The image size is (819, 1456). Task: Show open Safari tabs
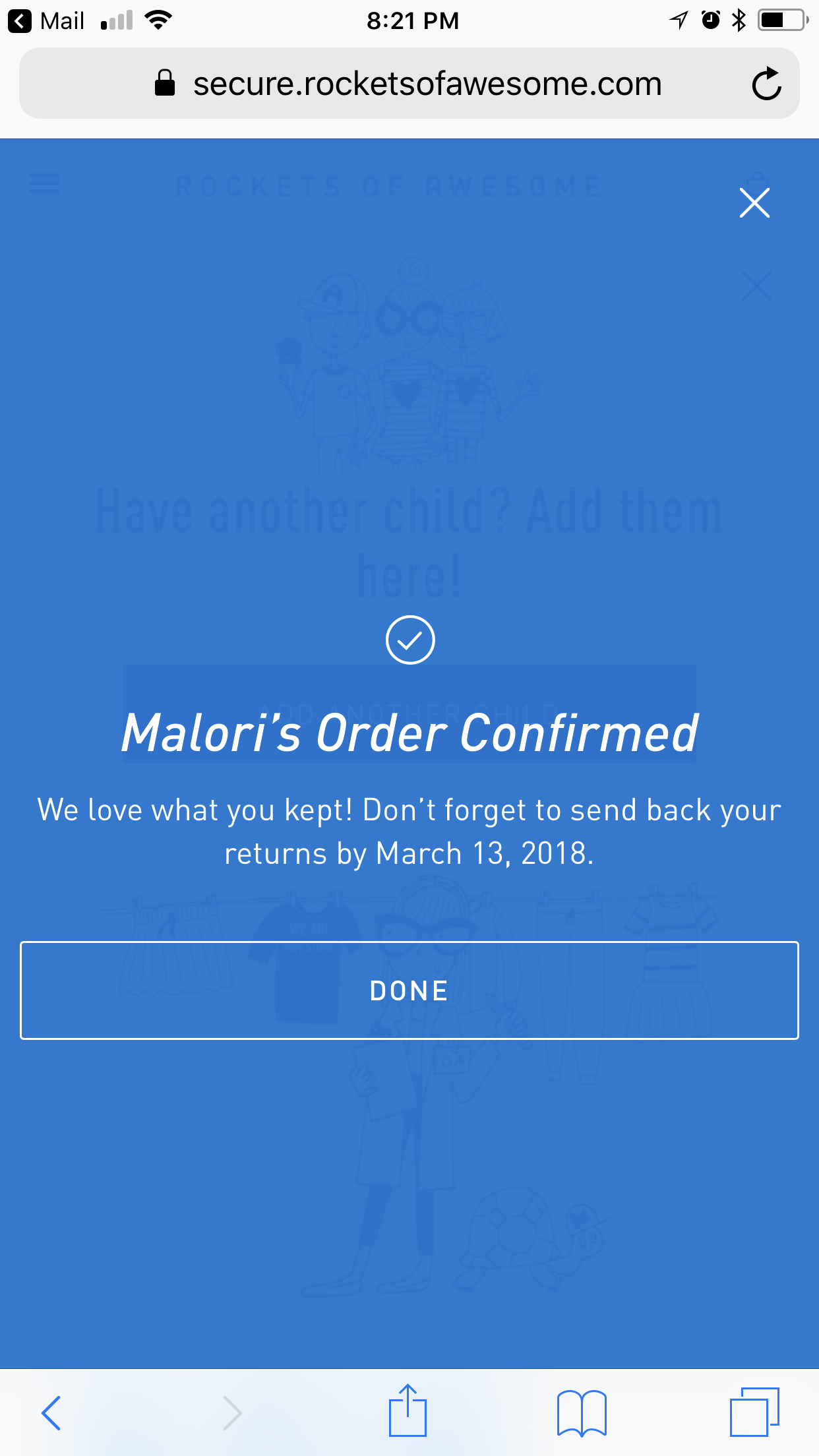754,1412
